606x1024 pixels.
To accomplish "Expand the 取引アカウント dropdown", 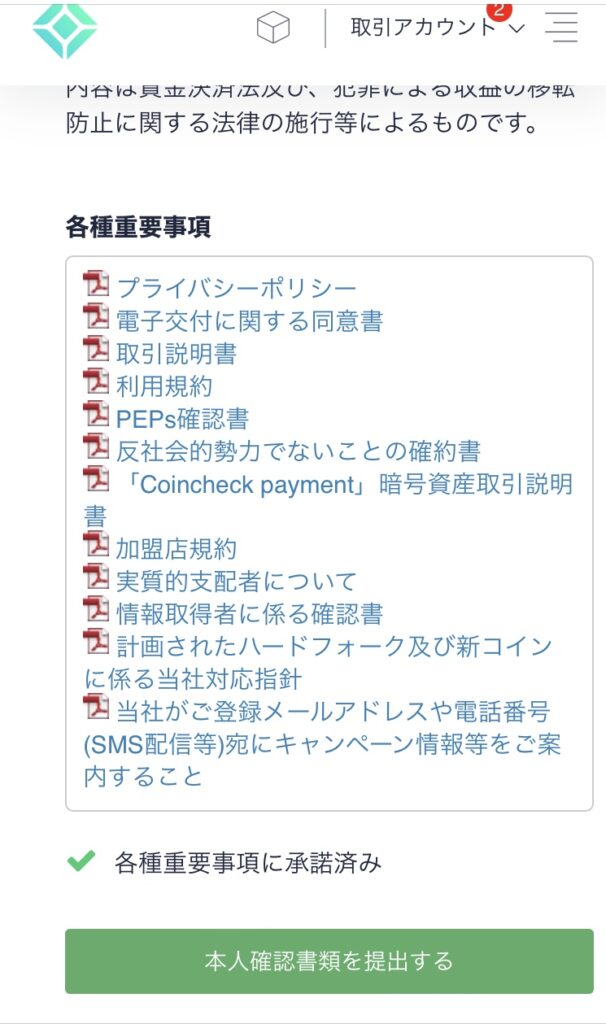I will tap(437, 28).
